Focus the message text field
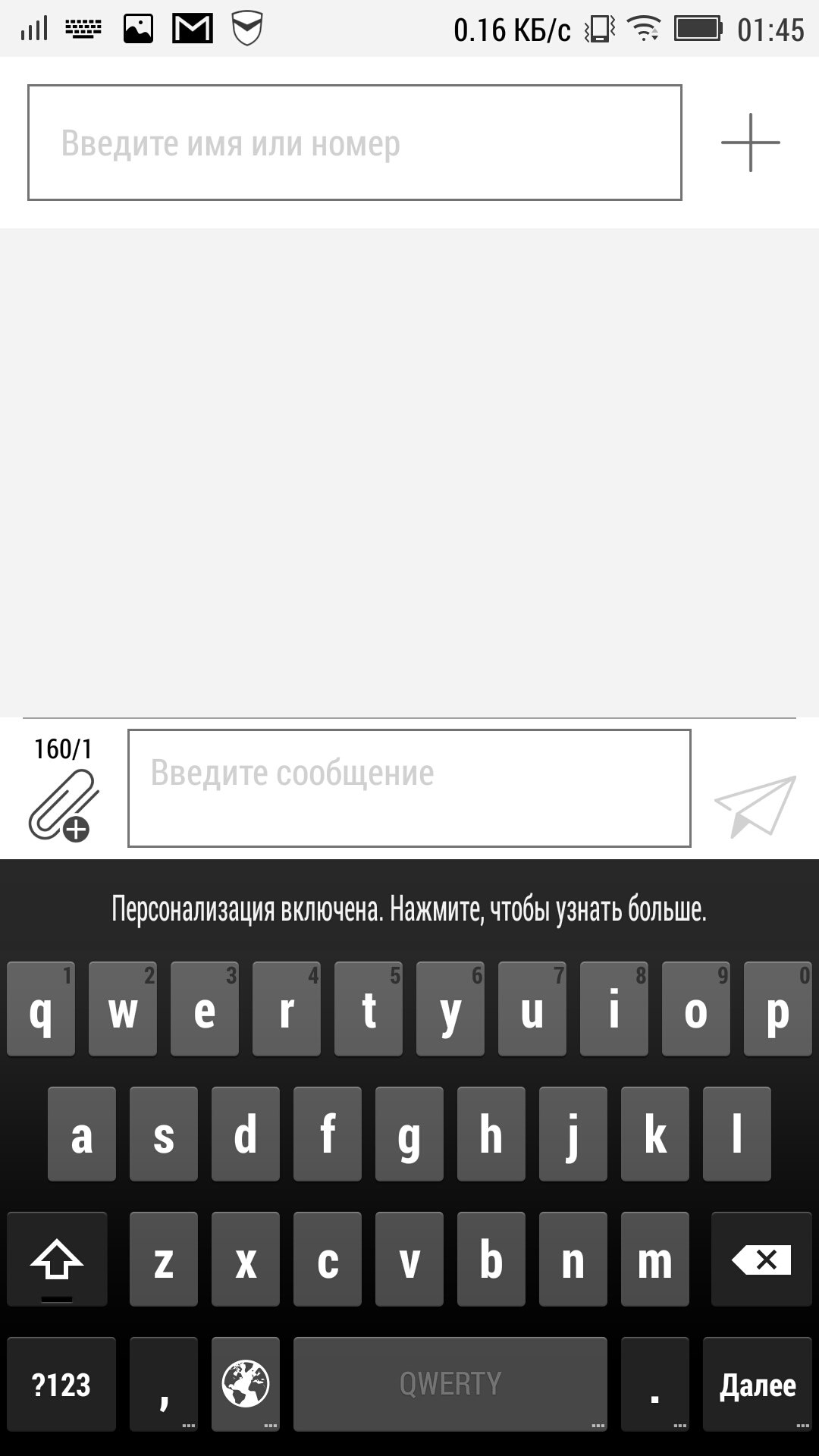Image resolution: width=819 pixels, height=1456 pixels. 409,788
